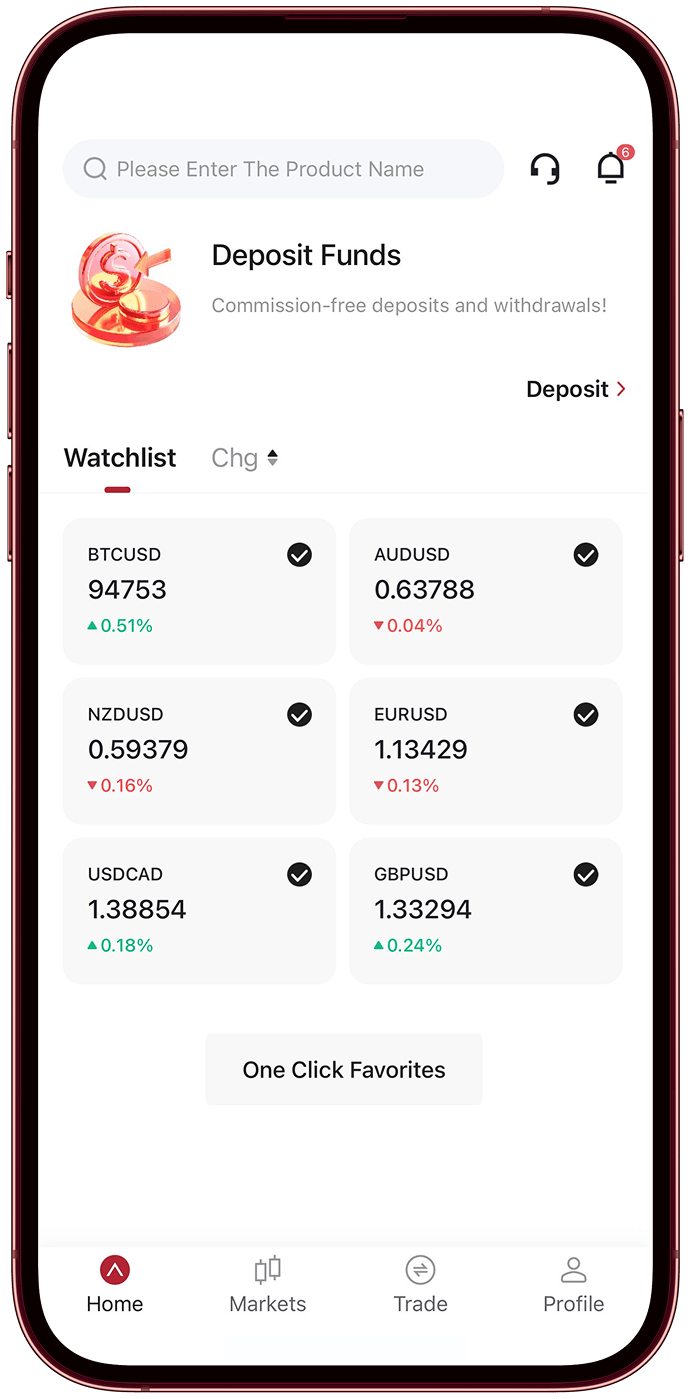Uncheck GBPUSD favorite checkmark
The image size is (691, 1399).
586,875
